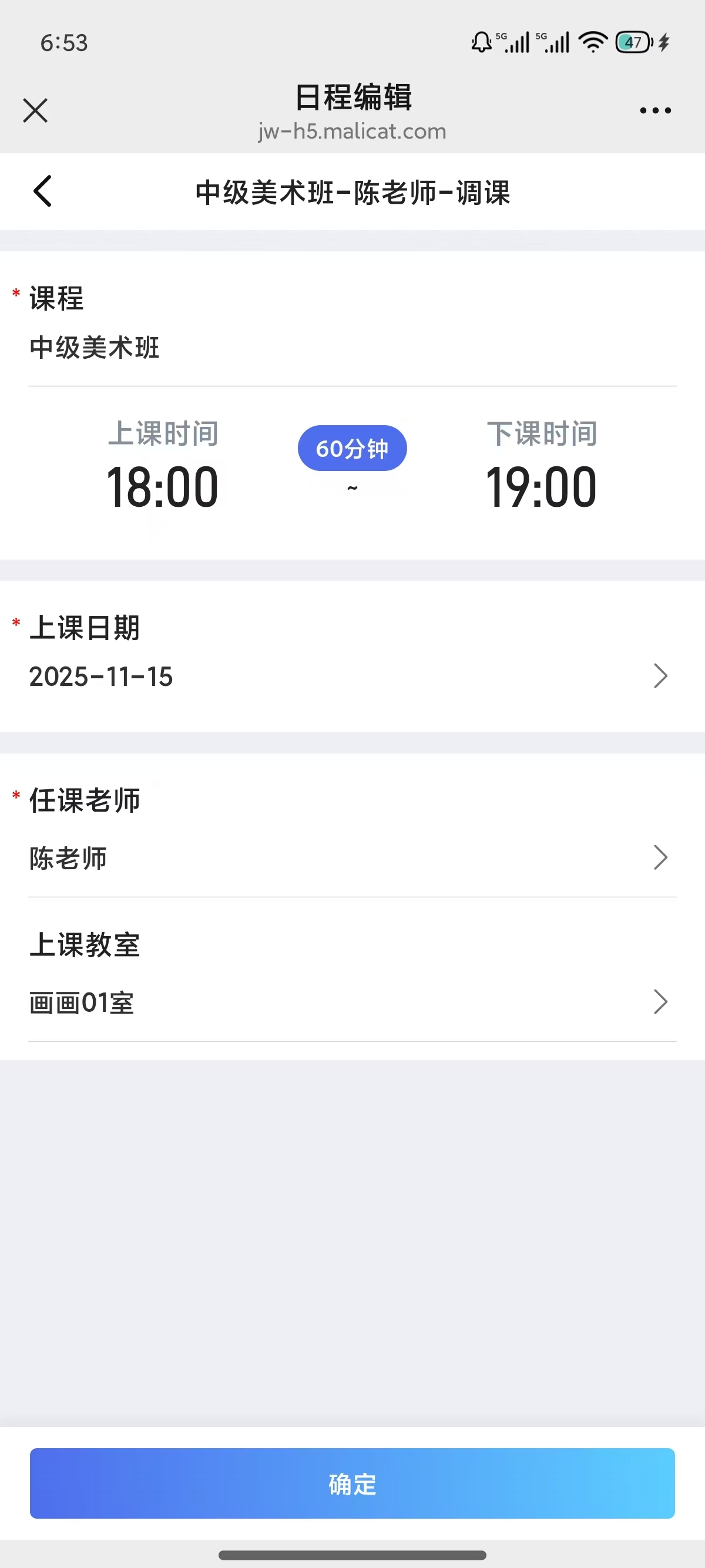The image size is (705, 1568).
Task: Select a different 任课老师
Action: coord(352,857)
